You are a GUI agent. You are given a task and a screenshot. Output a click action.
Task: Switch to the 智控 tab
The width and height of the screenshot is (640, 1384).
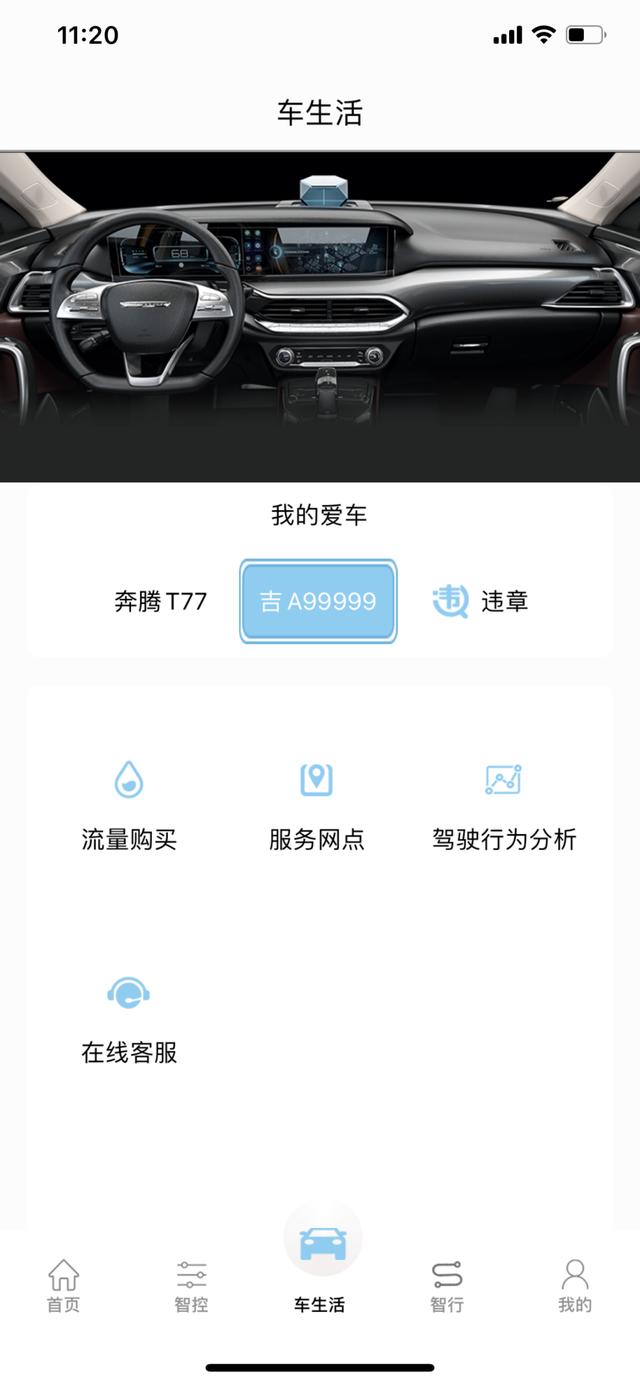pyautogui.click(x=191, y=1286)
